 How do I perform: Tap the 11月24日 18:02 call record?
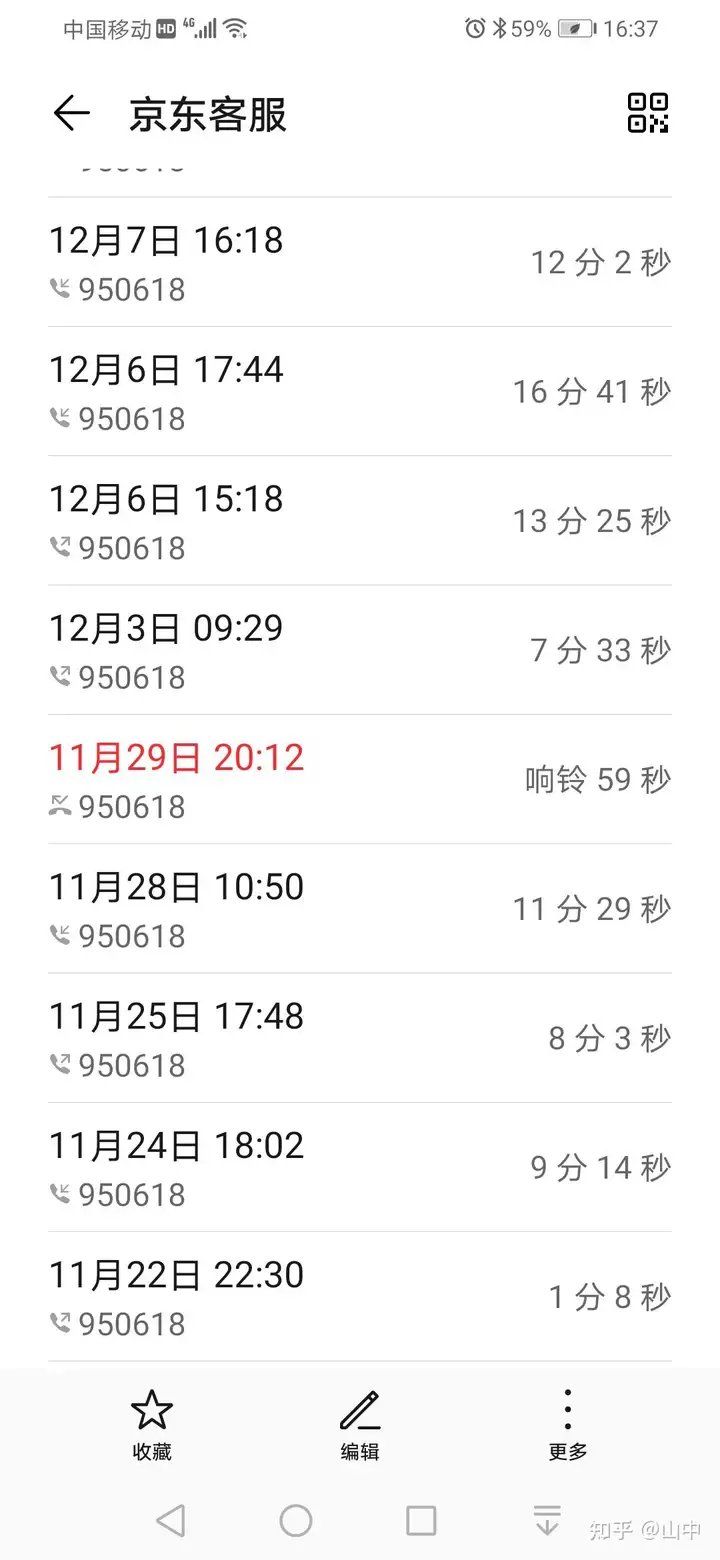(360, 1167)
